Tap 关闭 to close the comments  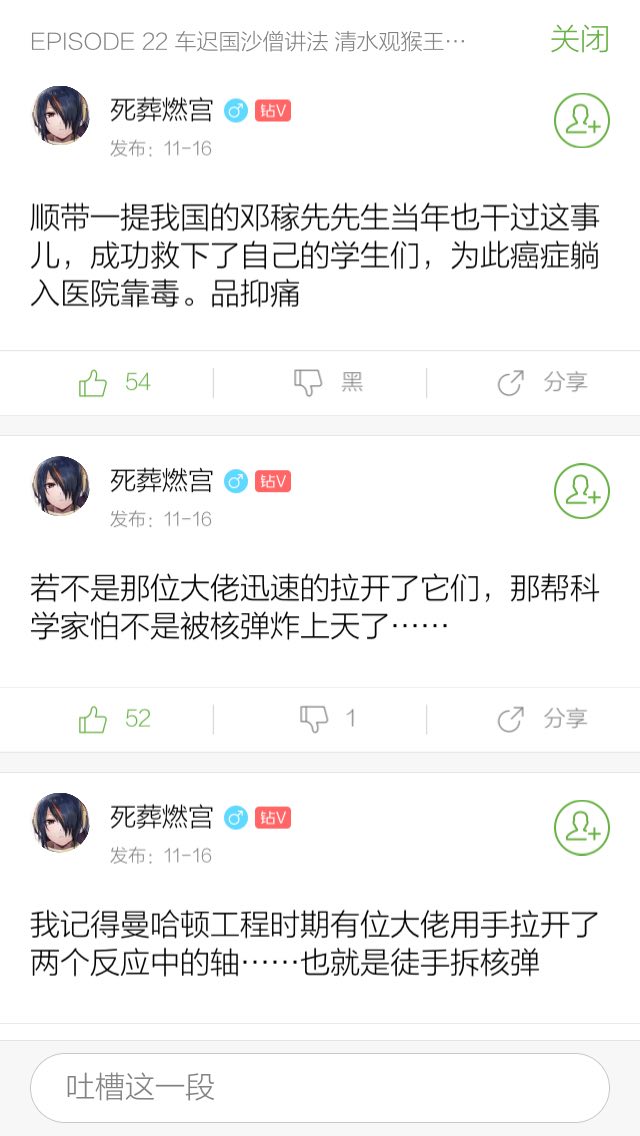pyautogui.click(x=579, y=40)
